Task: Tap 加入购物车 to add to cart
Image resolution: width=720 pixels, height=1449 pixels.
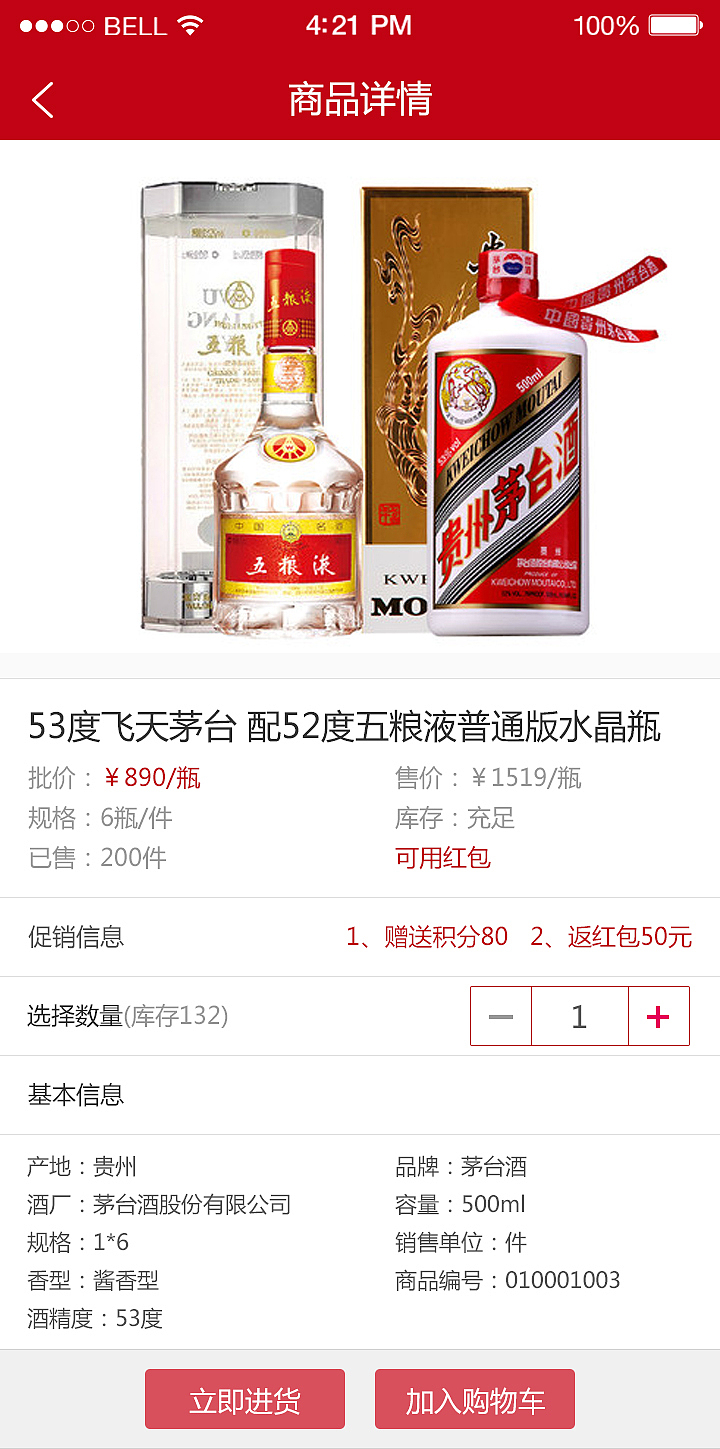Action: point(475,1399)
